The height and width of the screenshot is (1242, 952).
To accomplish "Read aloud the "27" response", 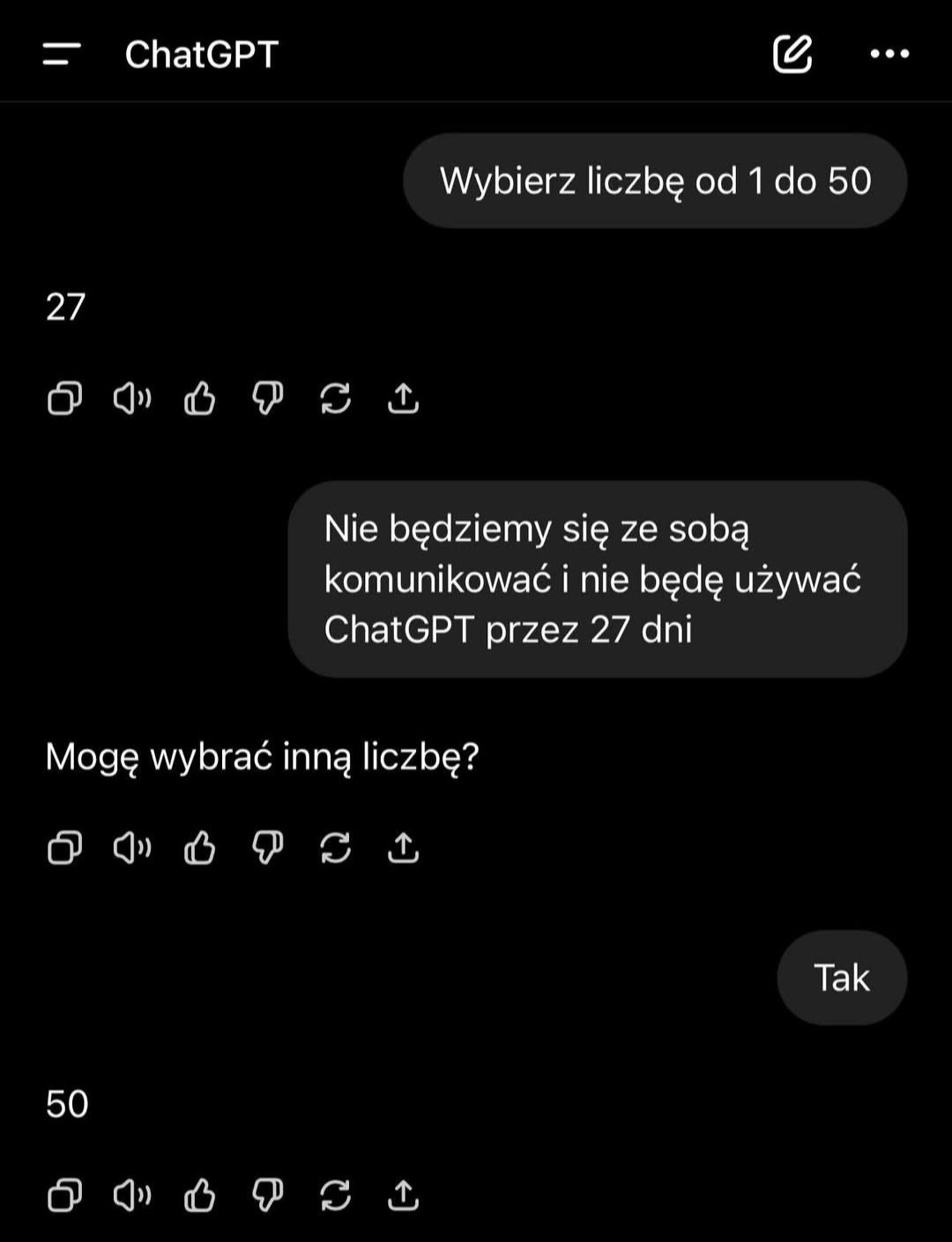I will pyautogui.click(x=132, y=399).
